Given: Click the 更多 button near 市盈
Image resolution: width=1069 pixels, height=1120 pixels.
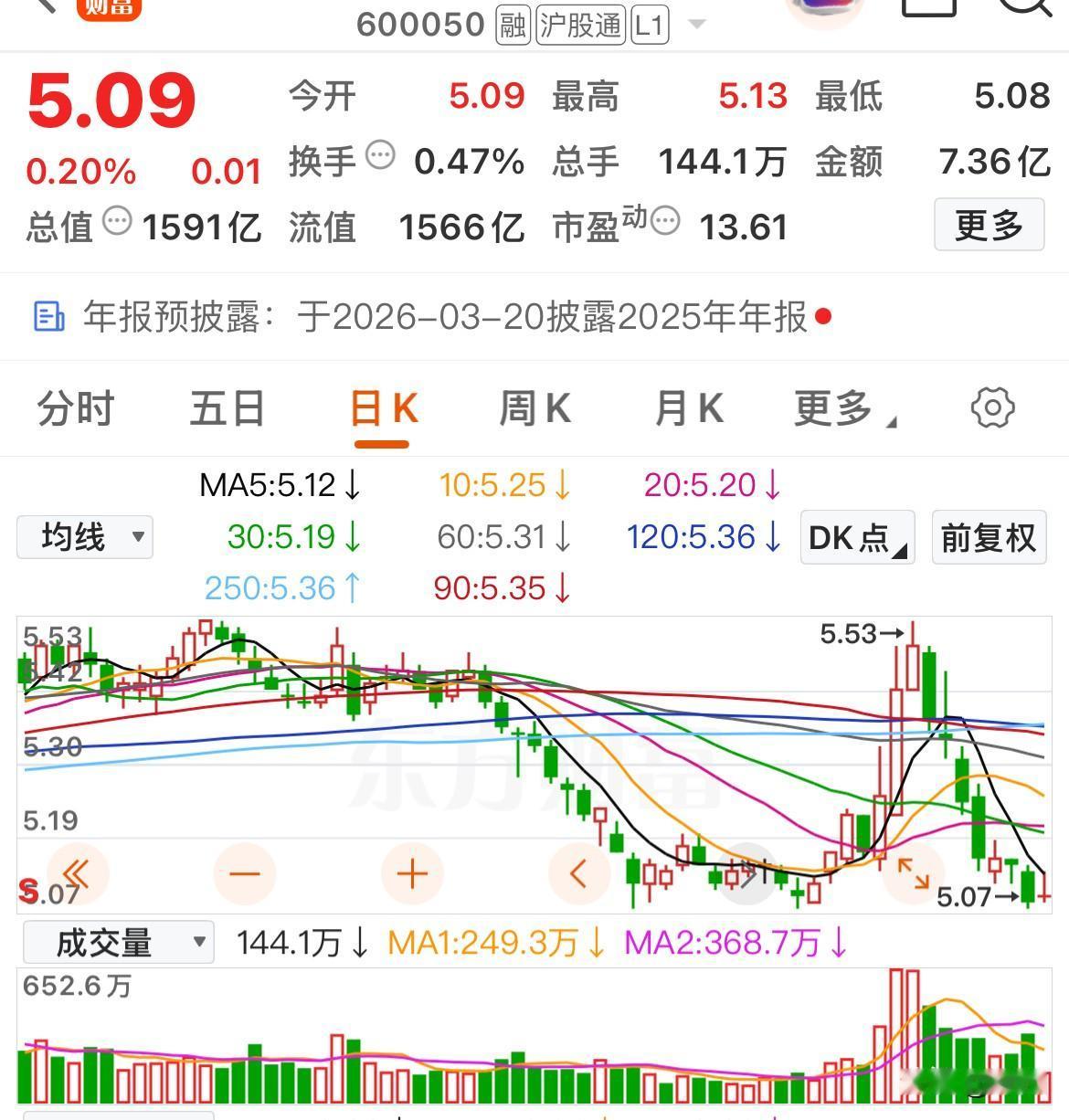Looking at the screenshot, I should 989,225.
